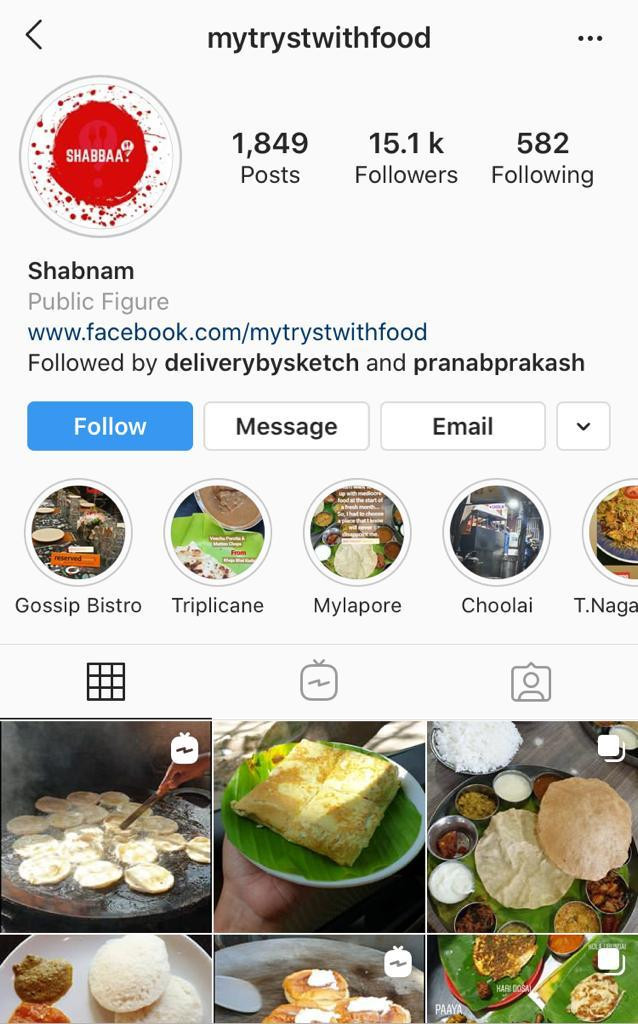Follow mytrystwithfood
Image resolution: width=638 pixels, height=1024 pixels.
[110, 426]
